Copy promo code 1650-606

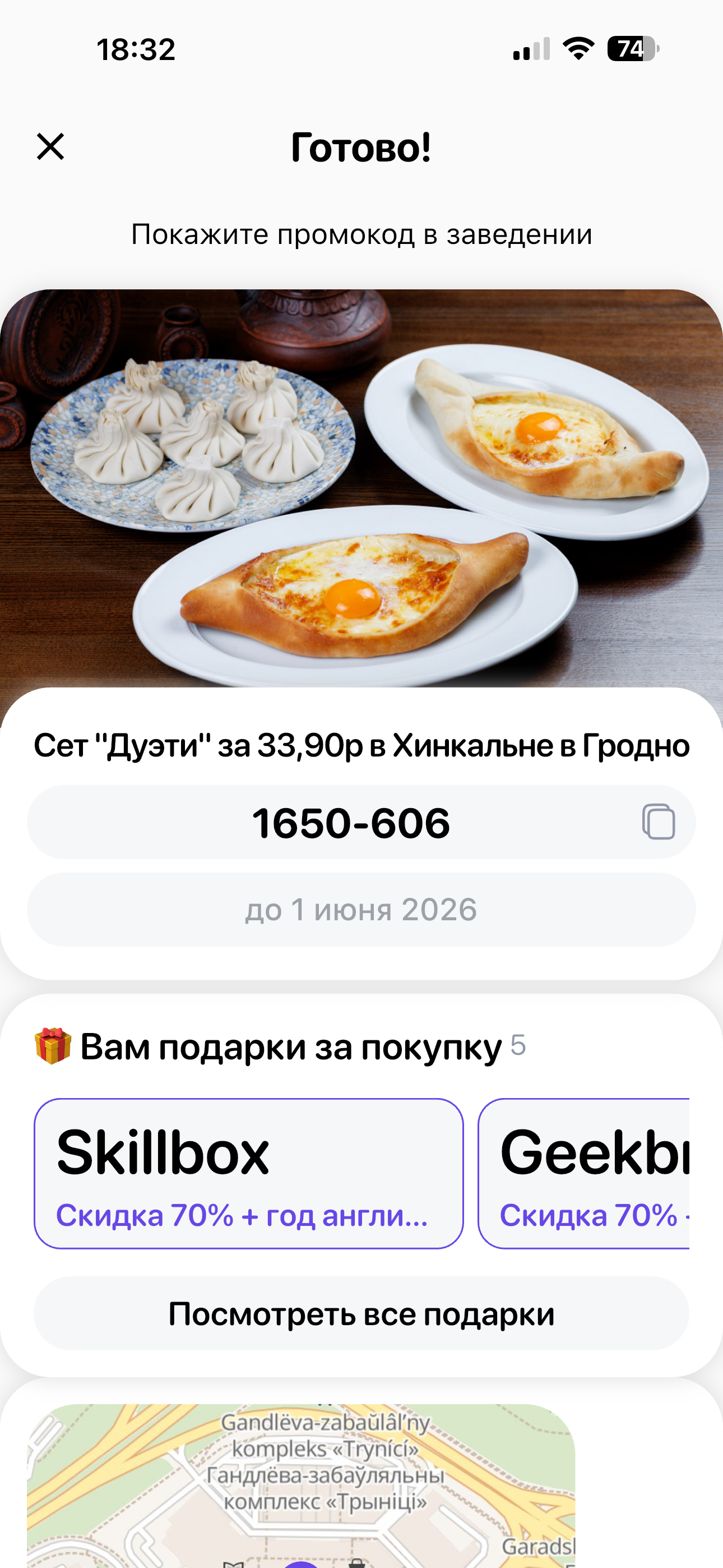(658, 822)
